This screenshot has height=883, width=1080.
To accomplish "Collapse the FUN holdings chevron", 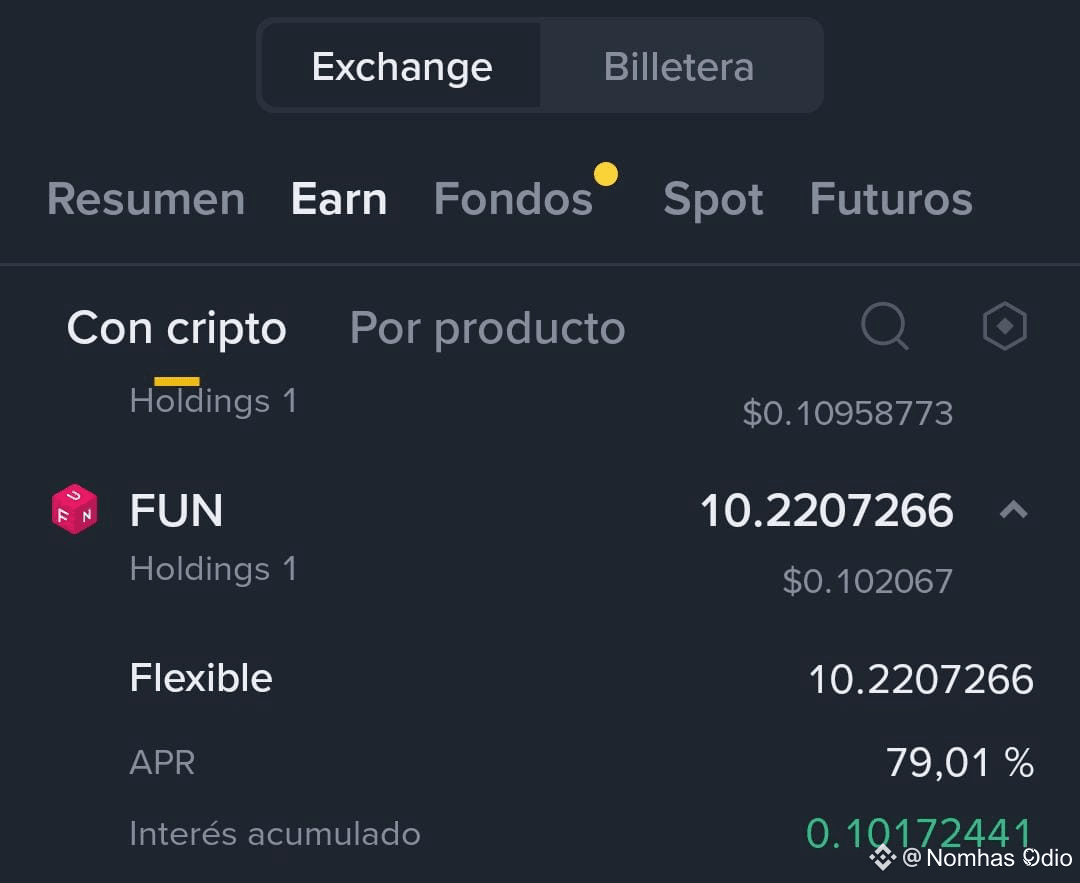I will (x=1013, y=510).
